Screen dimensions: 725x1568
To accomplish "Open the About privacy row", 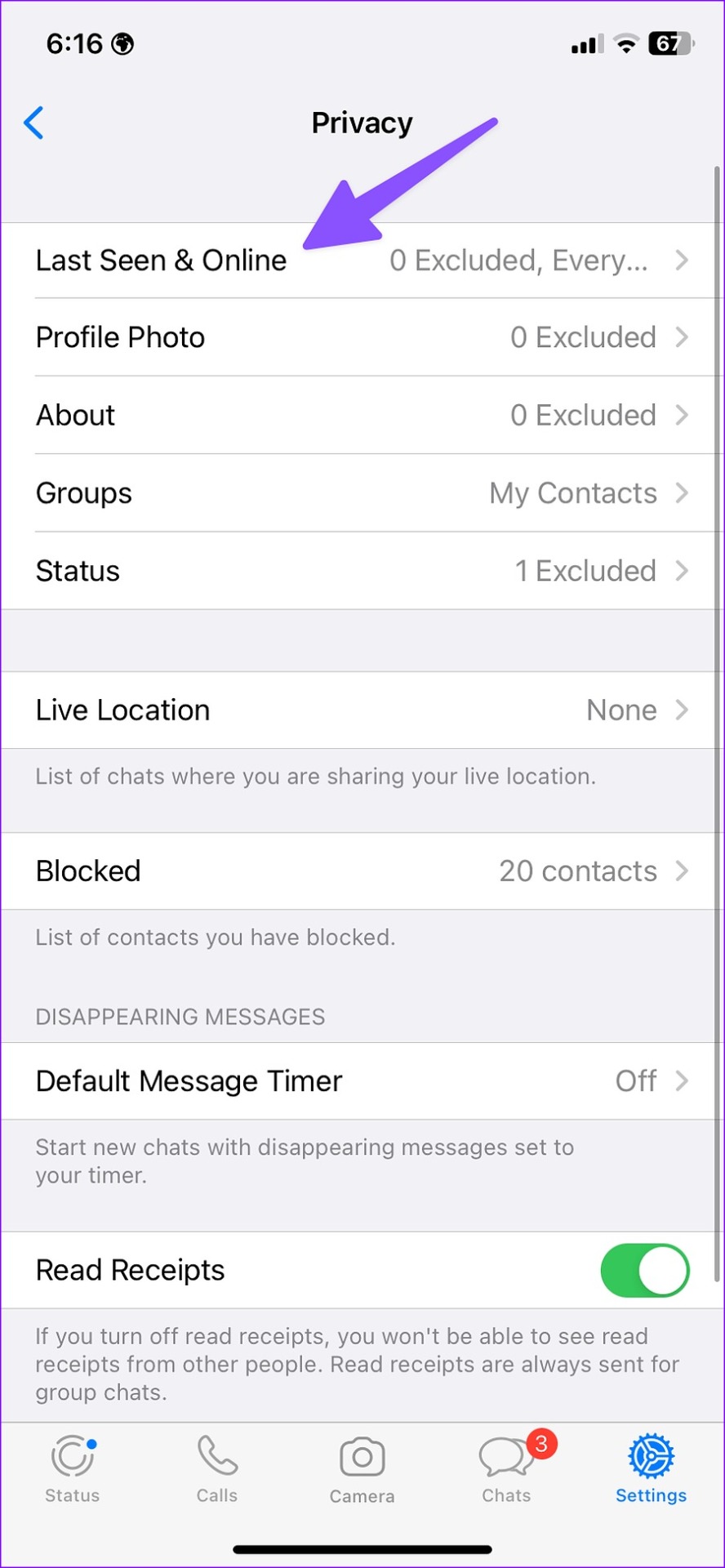I will [362, 415].
